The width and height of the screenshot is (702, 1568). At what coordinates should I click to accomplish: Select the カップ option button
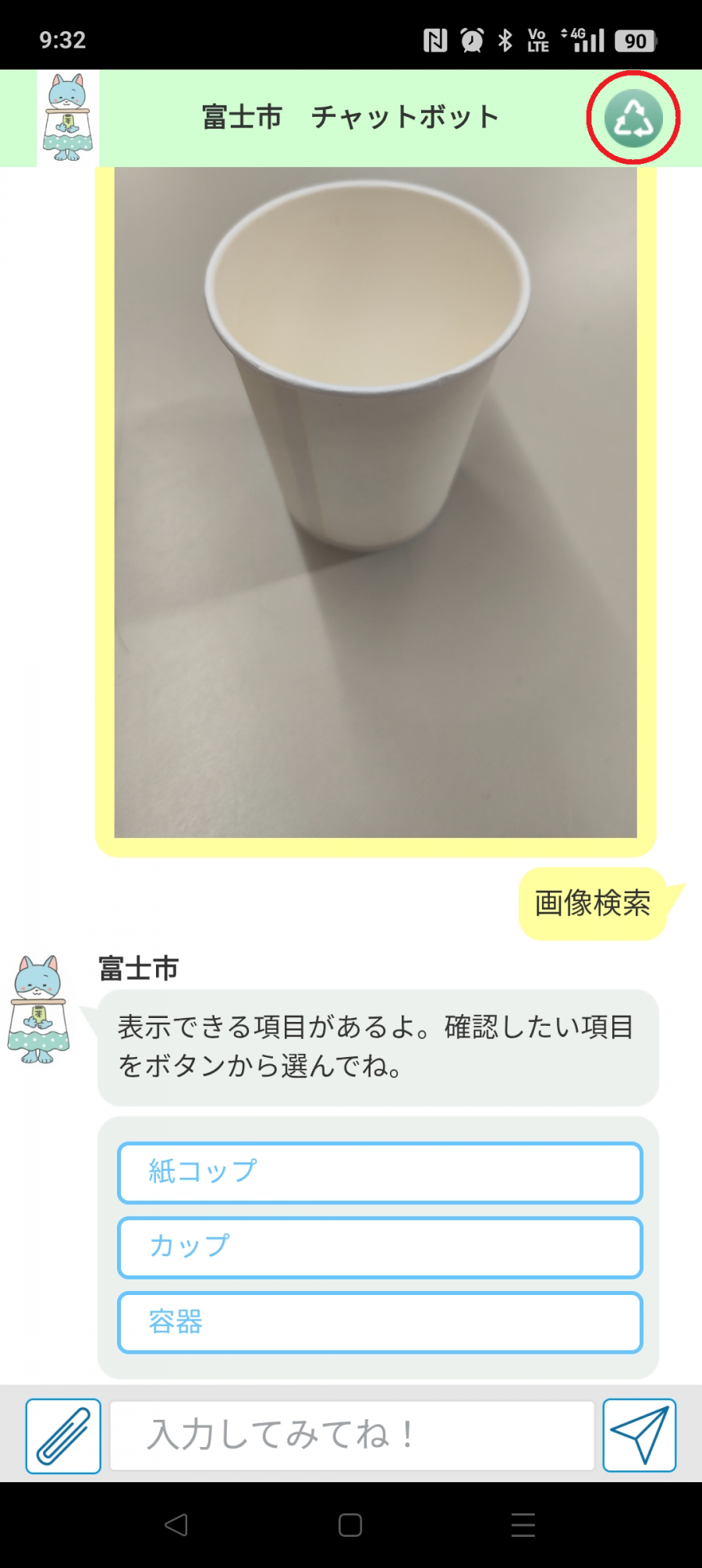click(x=380, y=1247)
